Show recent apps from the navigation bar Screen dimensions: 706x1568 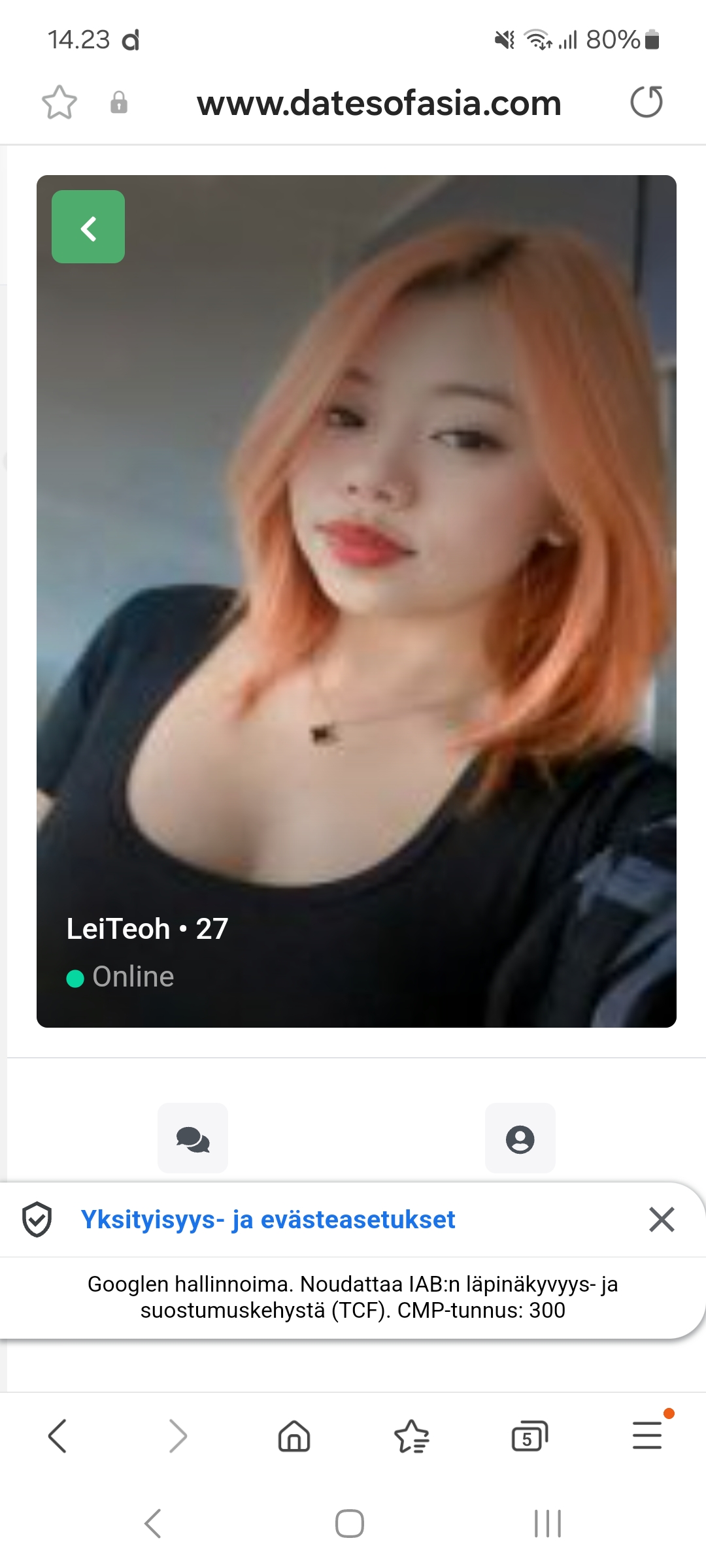pos(548,1524)
